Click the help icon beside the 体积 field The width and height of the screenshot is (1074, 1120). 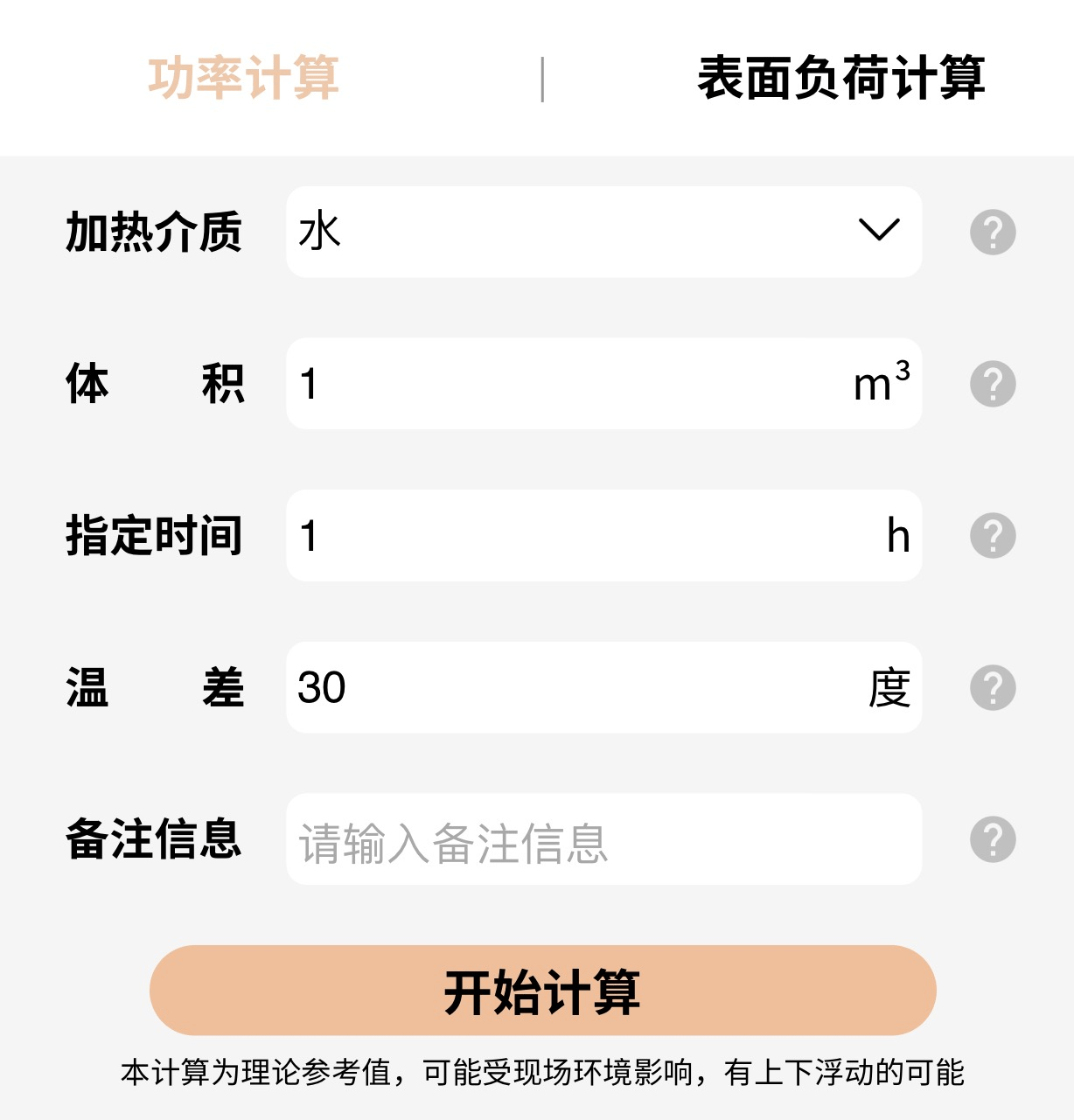(993, 384)
